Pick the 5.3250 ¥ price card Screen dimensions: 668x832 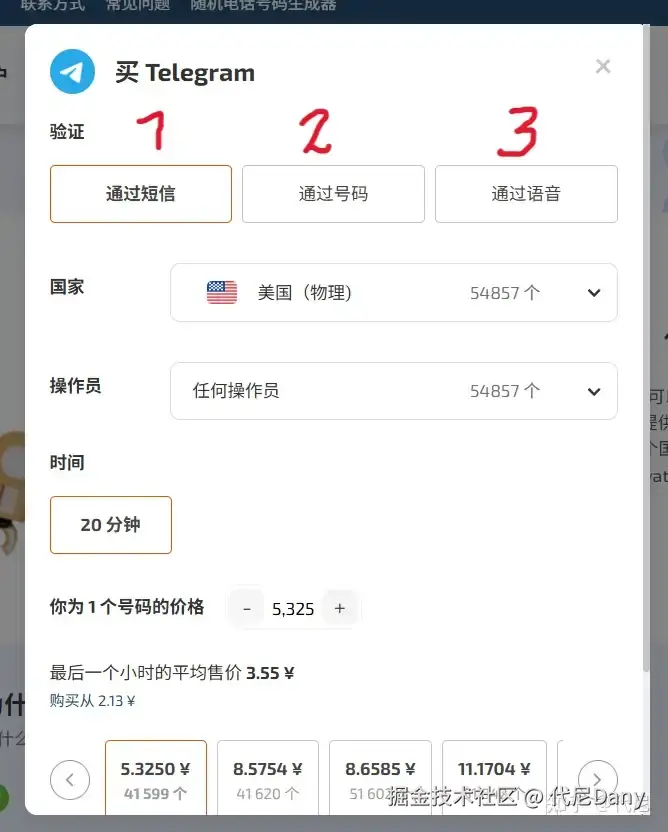coord(155,779)
